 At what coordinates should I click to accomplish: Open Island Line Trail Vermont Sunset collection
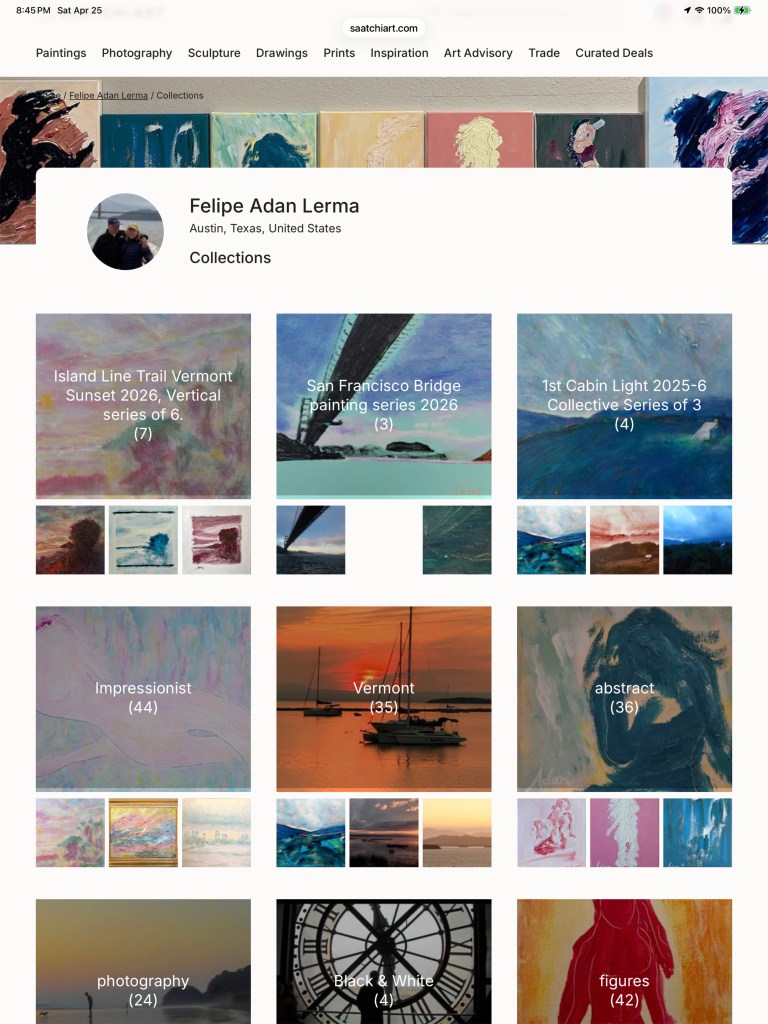[x=143, y=405]
